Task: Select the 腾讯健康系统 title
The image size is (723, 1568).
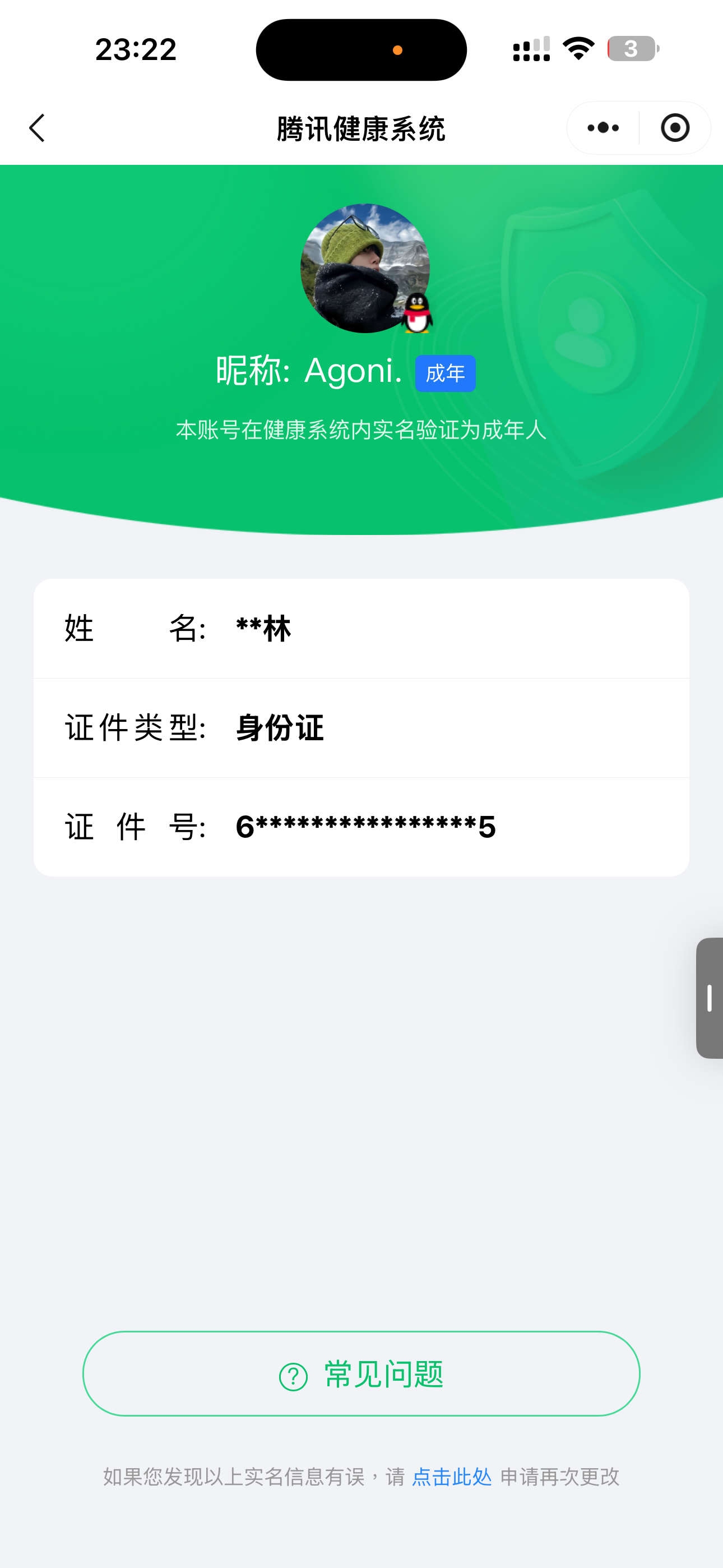Action: (x=361, y=128)
